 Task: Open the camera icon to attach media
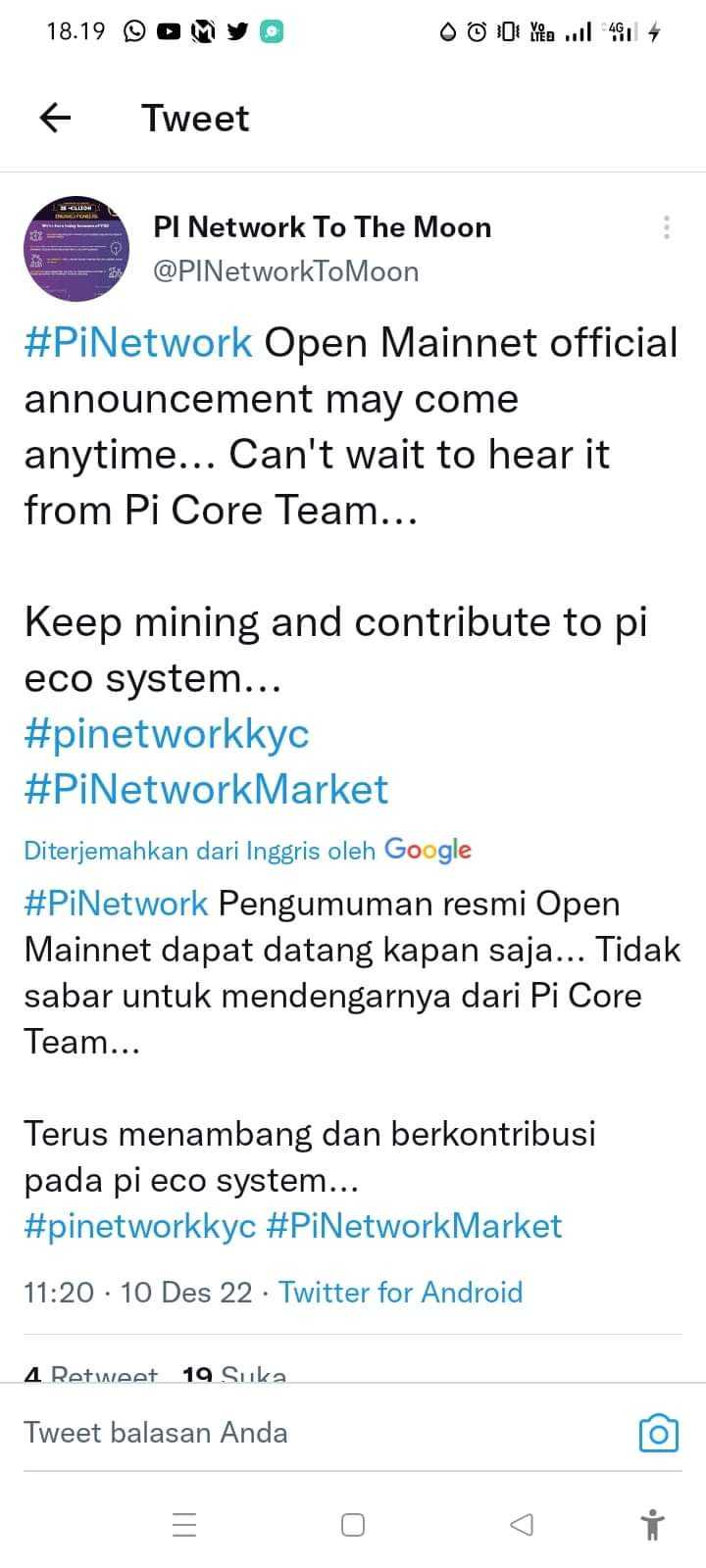point(658,1433)
